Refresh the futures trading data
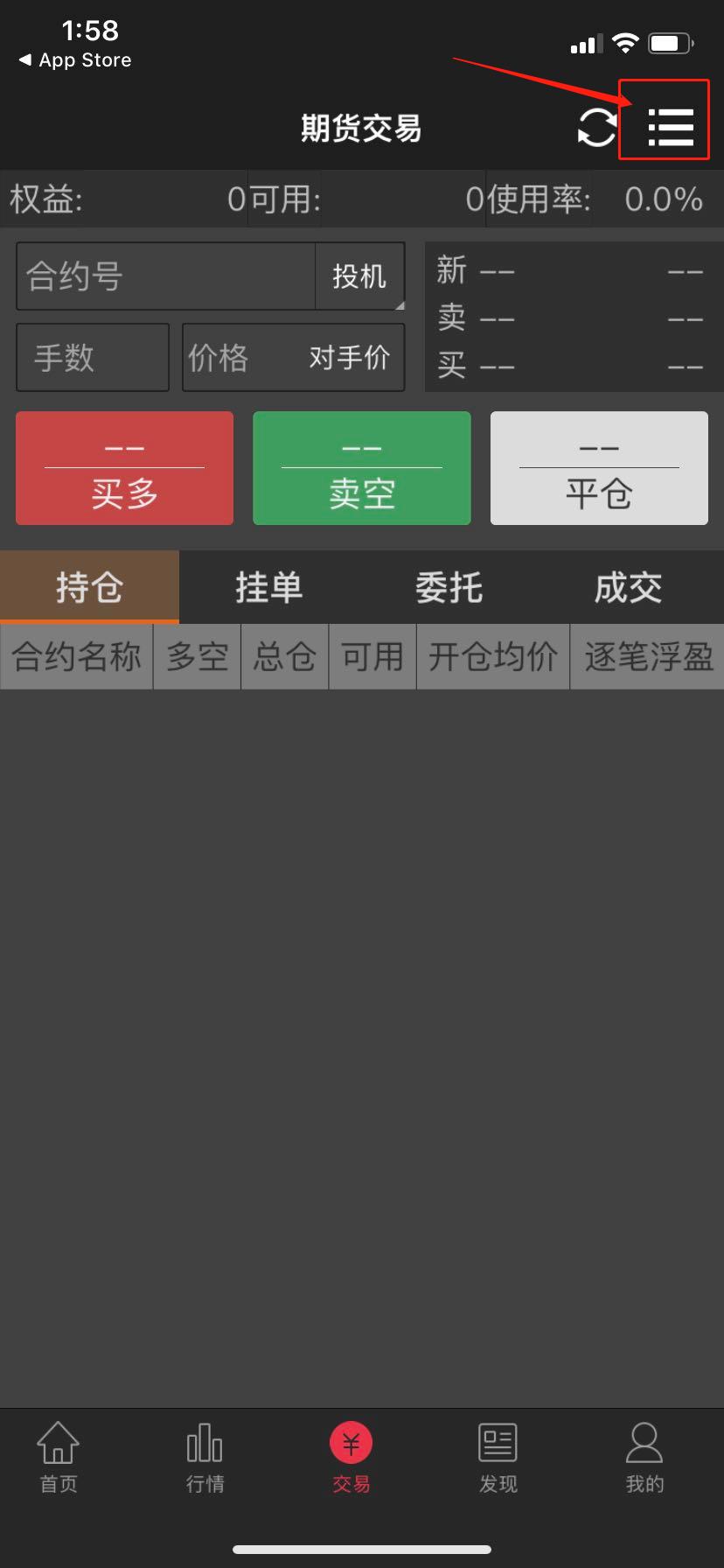The width and height of the screenshot is (724, 1568). tap(597, 128)
